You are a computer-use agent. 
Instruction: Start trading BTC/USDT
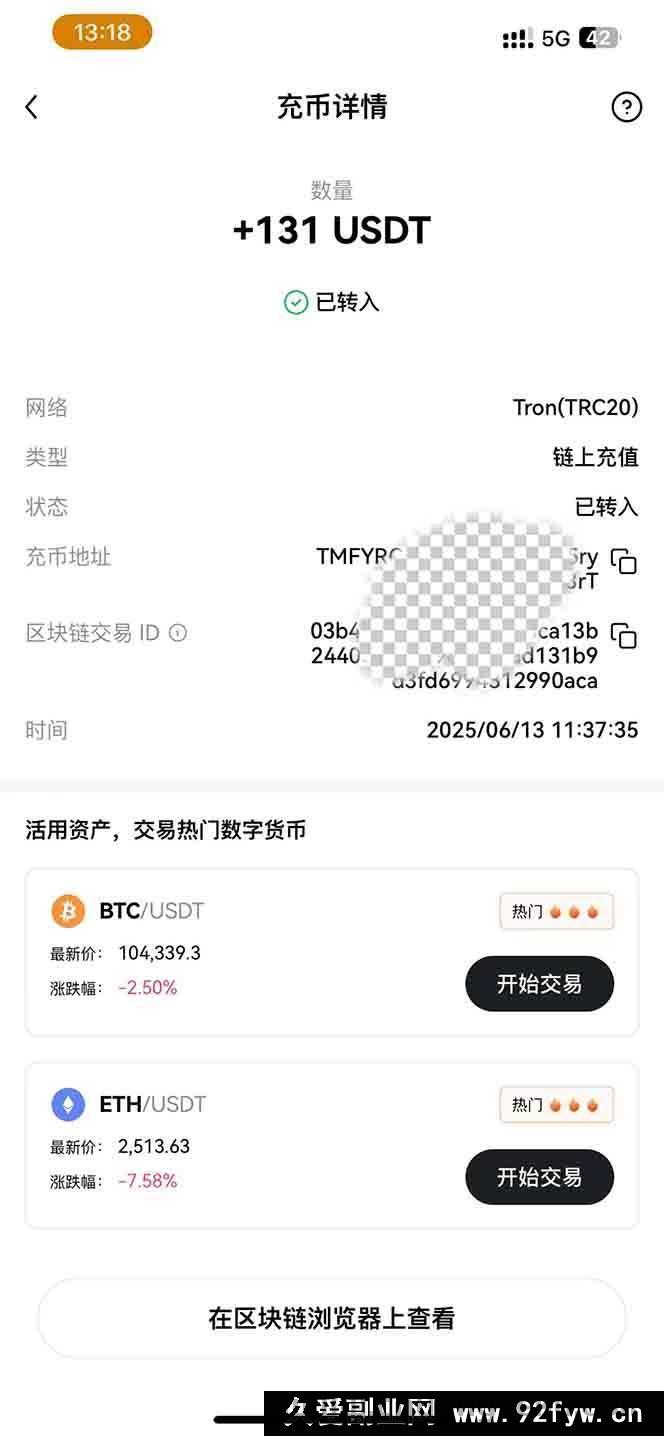(539, 984)
